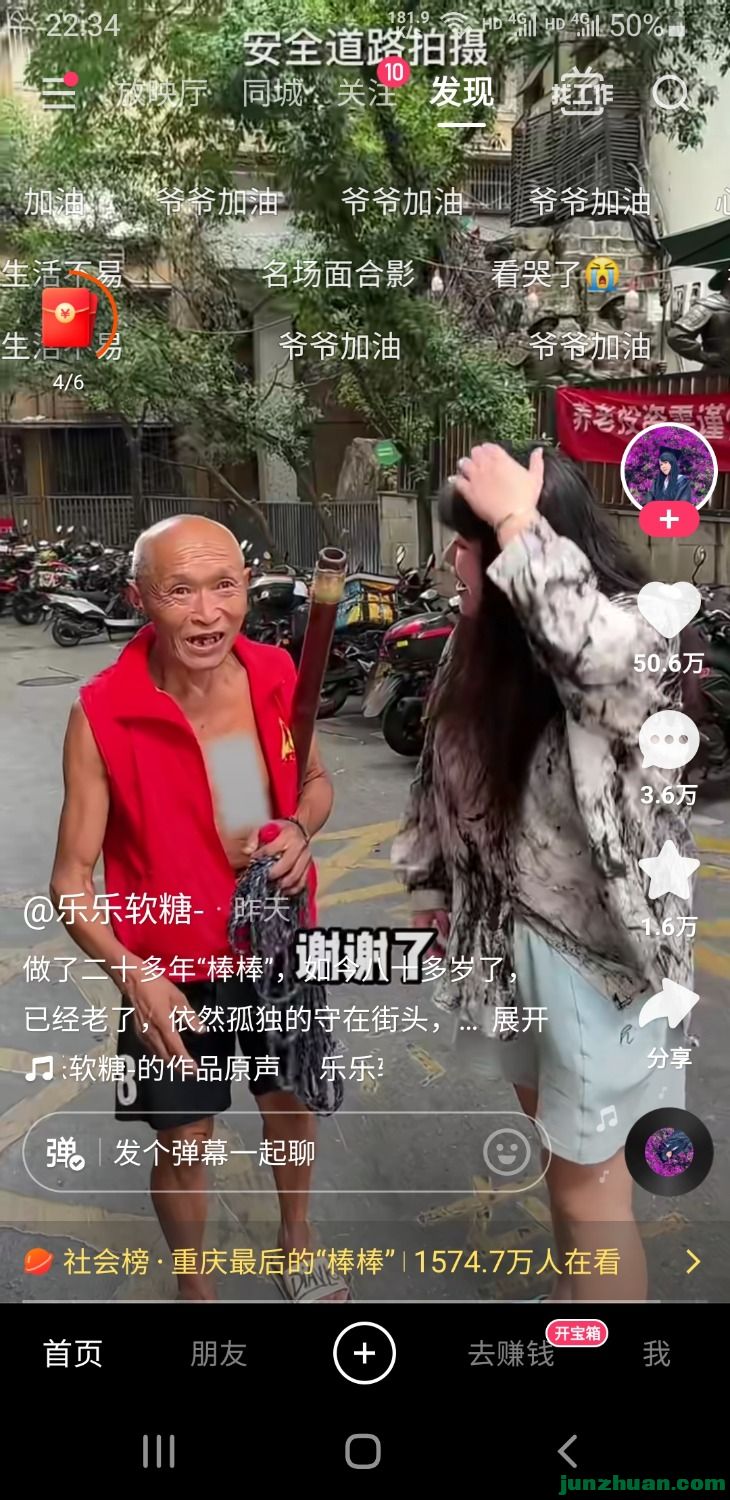The height and width of the screenshot is (1500, 730).
Task: Open the emoji picker in danmaku bar
Action: (x=507, y=1152)
